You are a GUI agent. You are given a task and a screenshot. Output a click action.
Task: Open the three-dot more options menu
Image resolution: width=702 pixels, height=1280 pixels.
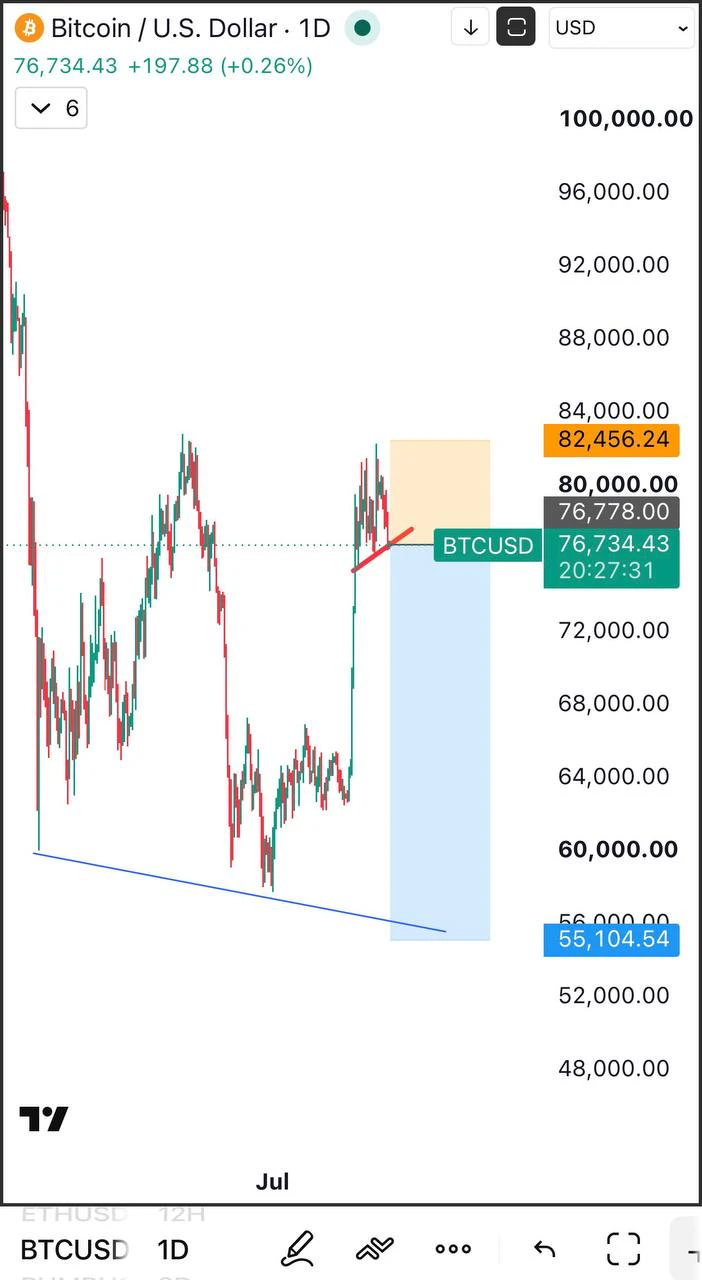pos(453,1249)
